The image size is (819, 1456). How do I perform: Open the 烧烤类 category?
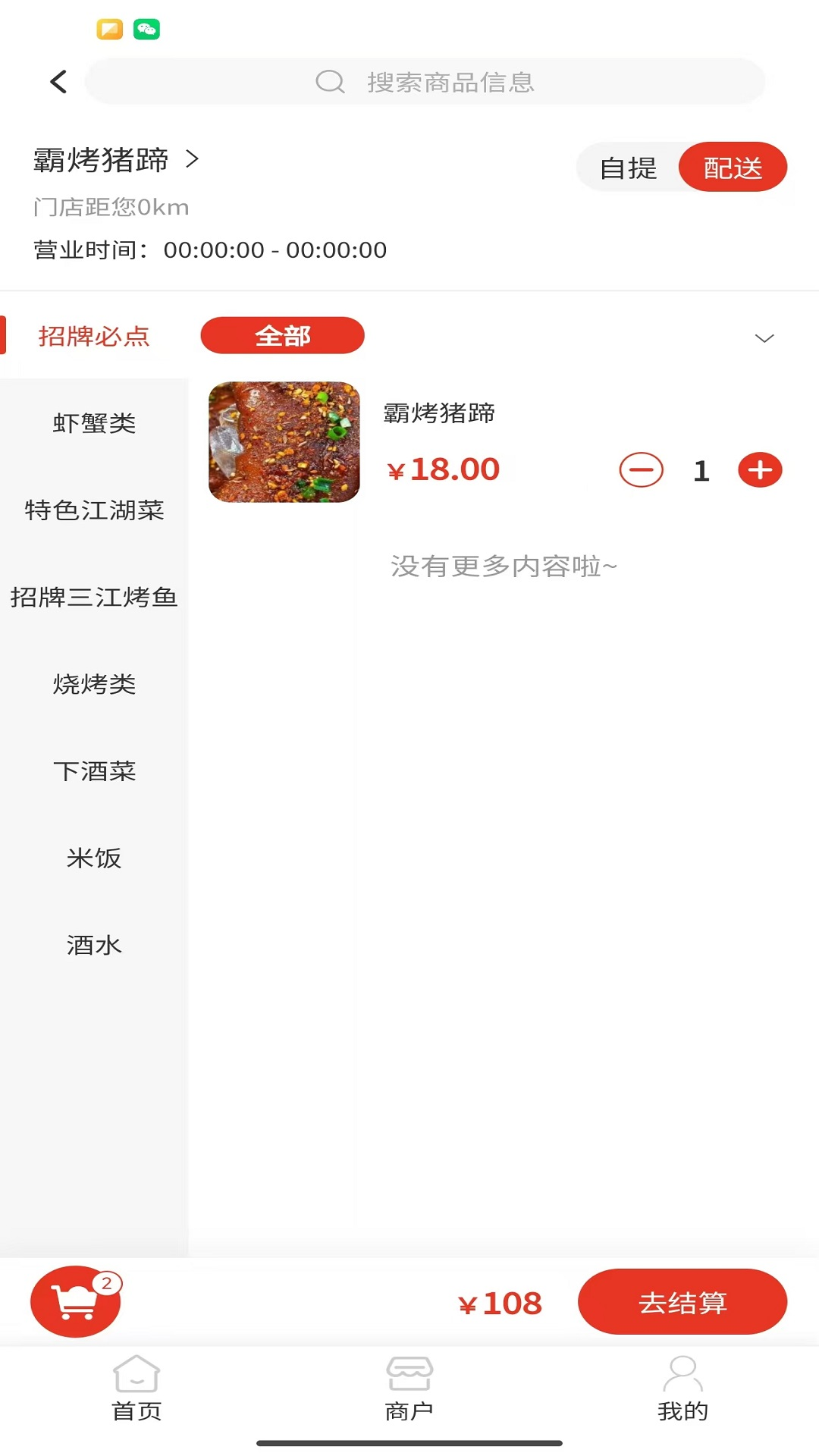click(x=94, y=685)
